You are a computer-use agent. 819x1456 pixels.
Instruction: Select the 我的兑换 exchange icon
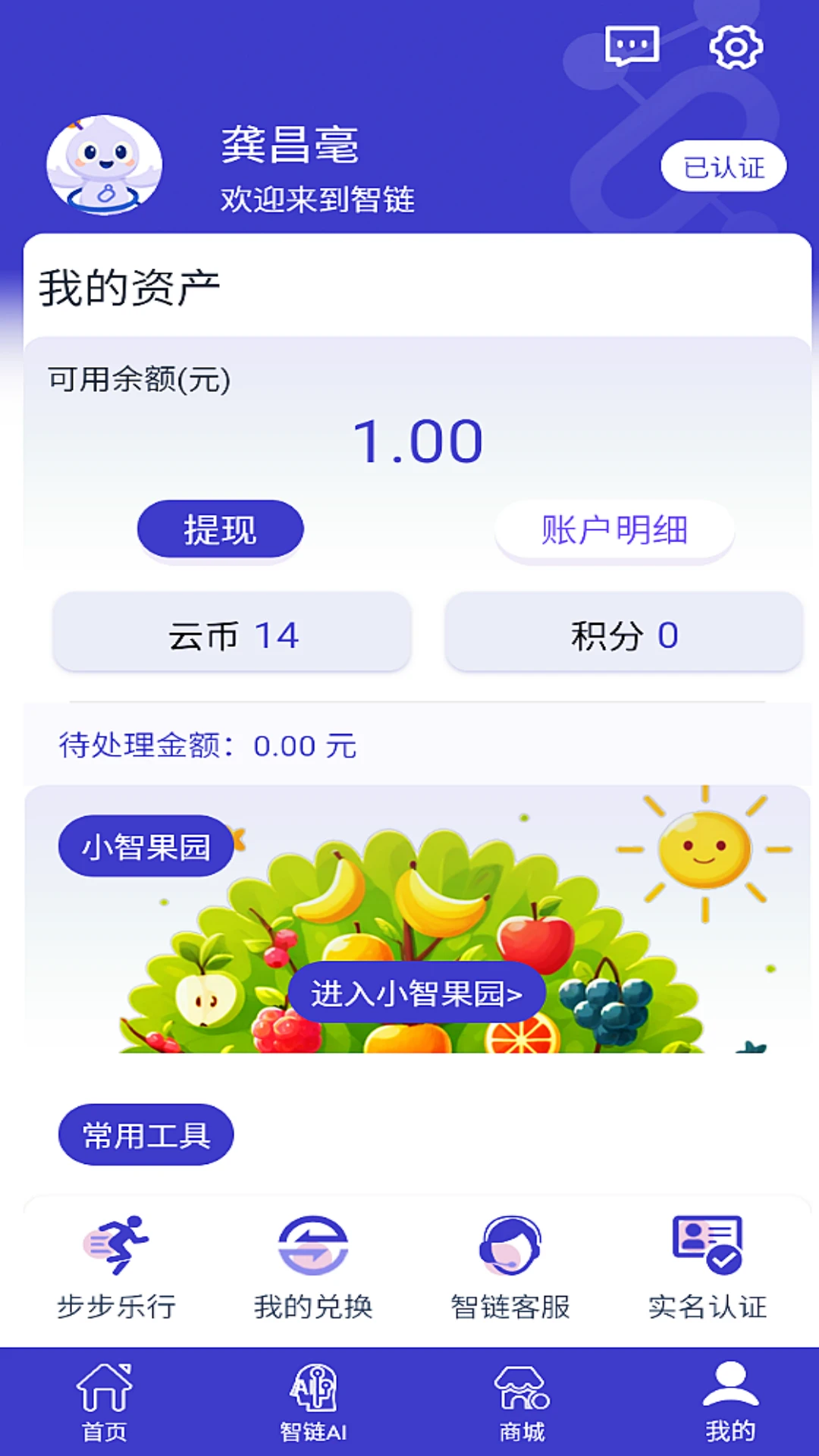tap(312, 1259)
